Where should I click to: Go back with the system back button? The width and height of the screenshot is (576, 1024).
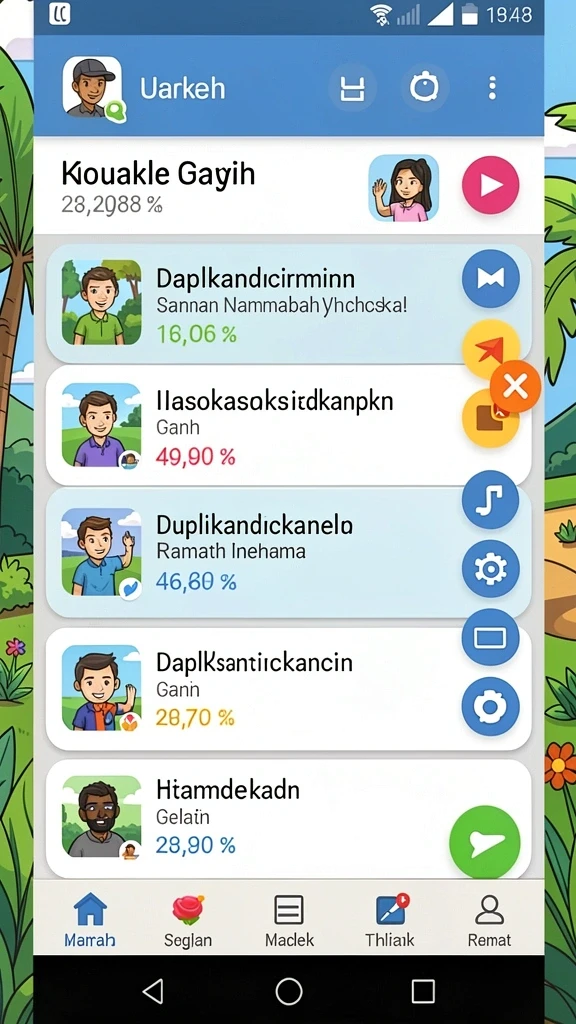[x=153, y=991]
